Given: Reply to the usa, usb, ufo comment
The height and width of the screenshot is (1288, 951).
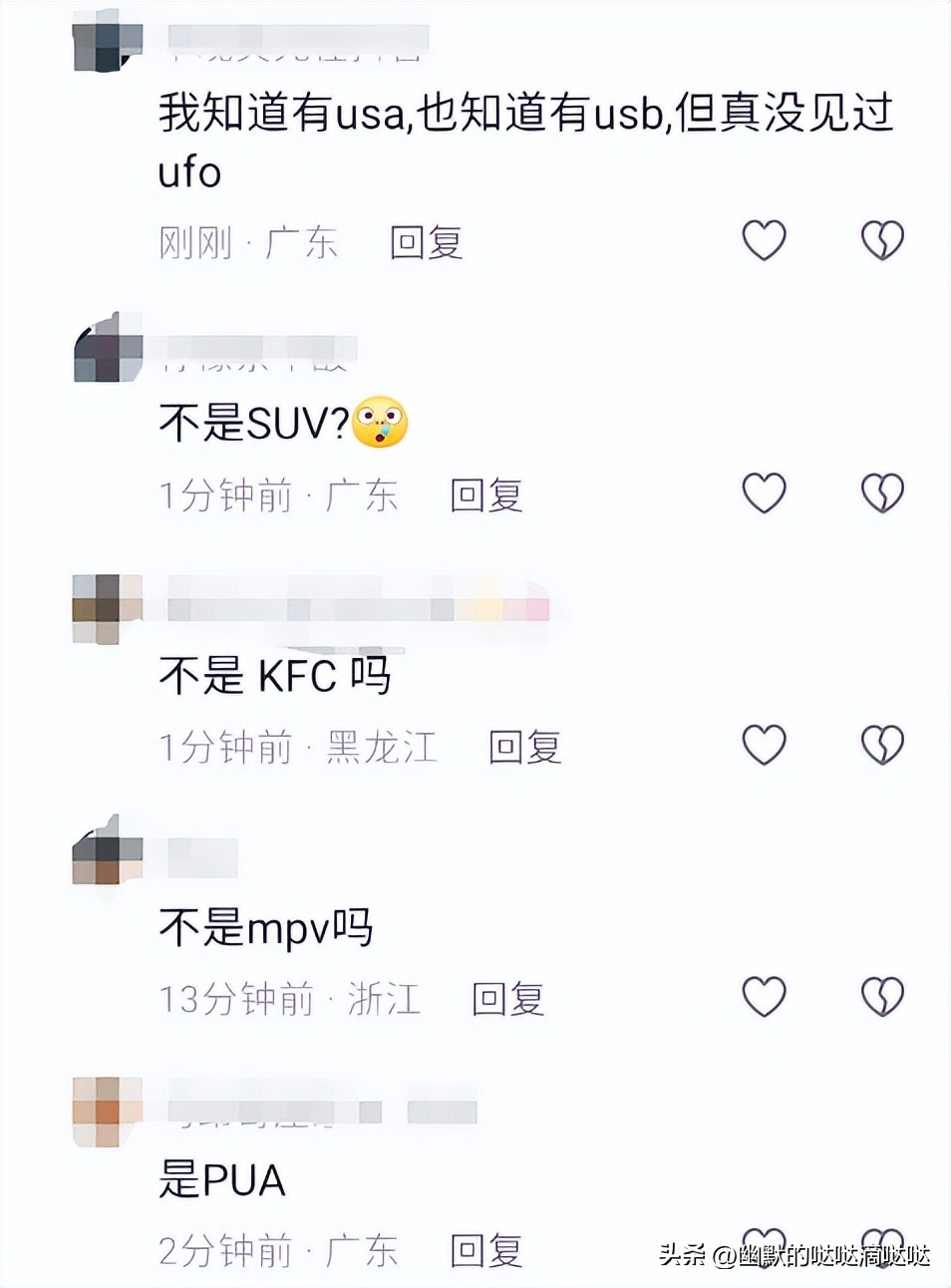Looking at the screenshot, I should (426, 242).
